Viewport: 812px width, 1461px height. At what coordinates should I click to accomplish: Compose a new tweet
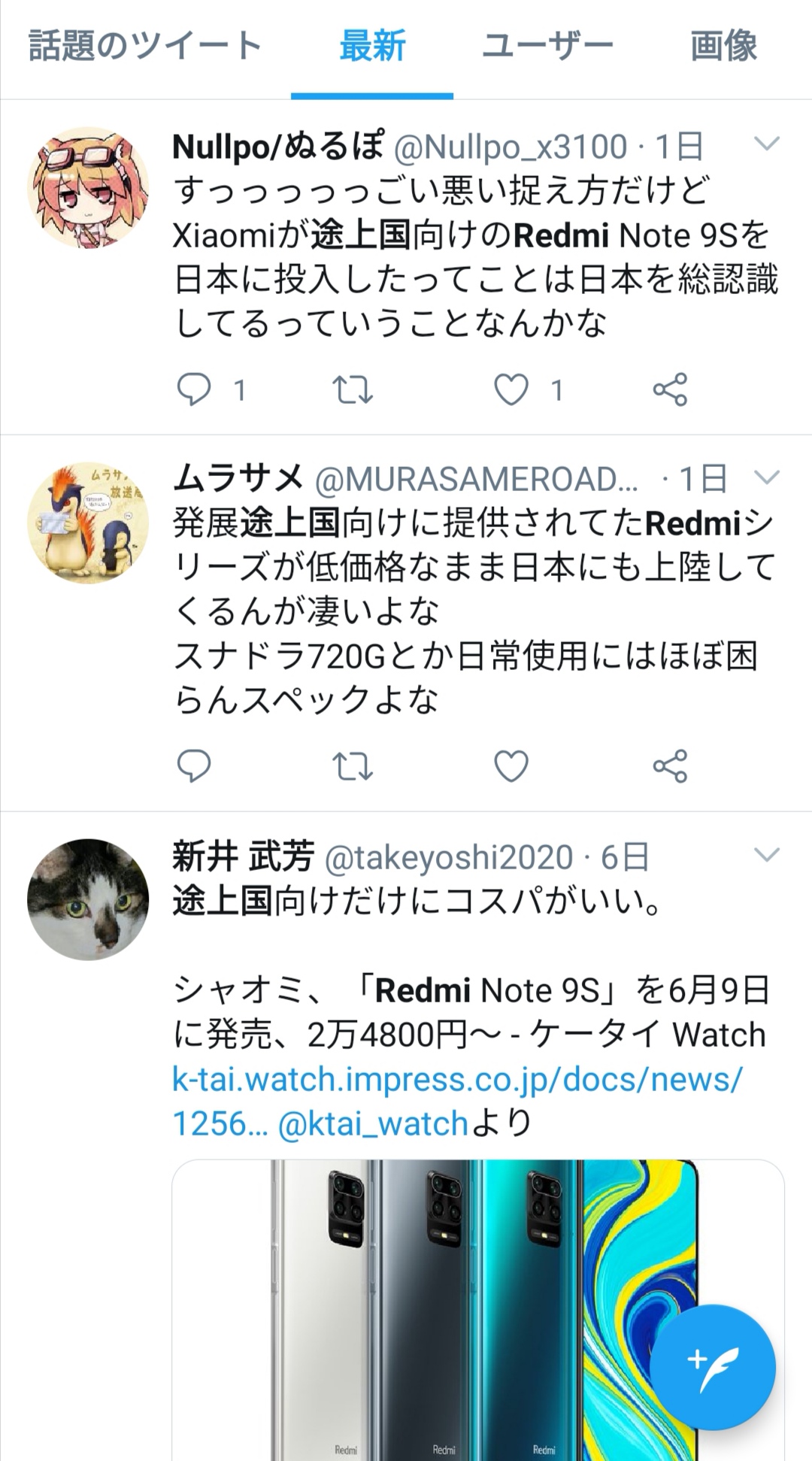coord(711,1366)
